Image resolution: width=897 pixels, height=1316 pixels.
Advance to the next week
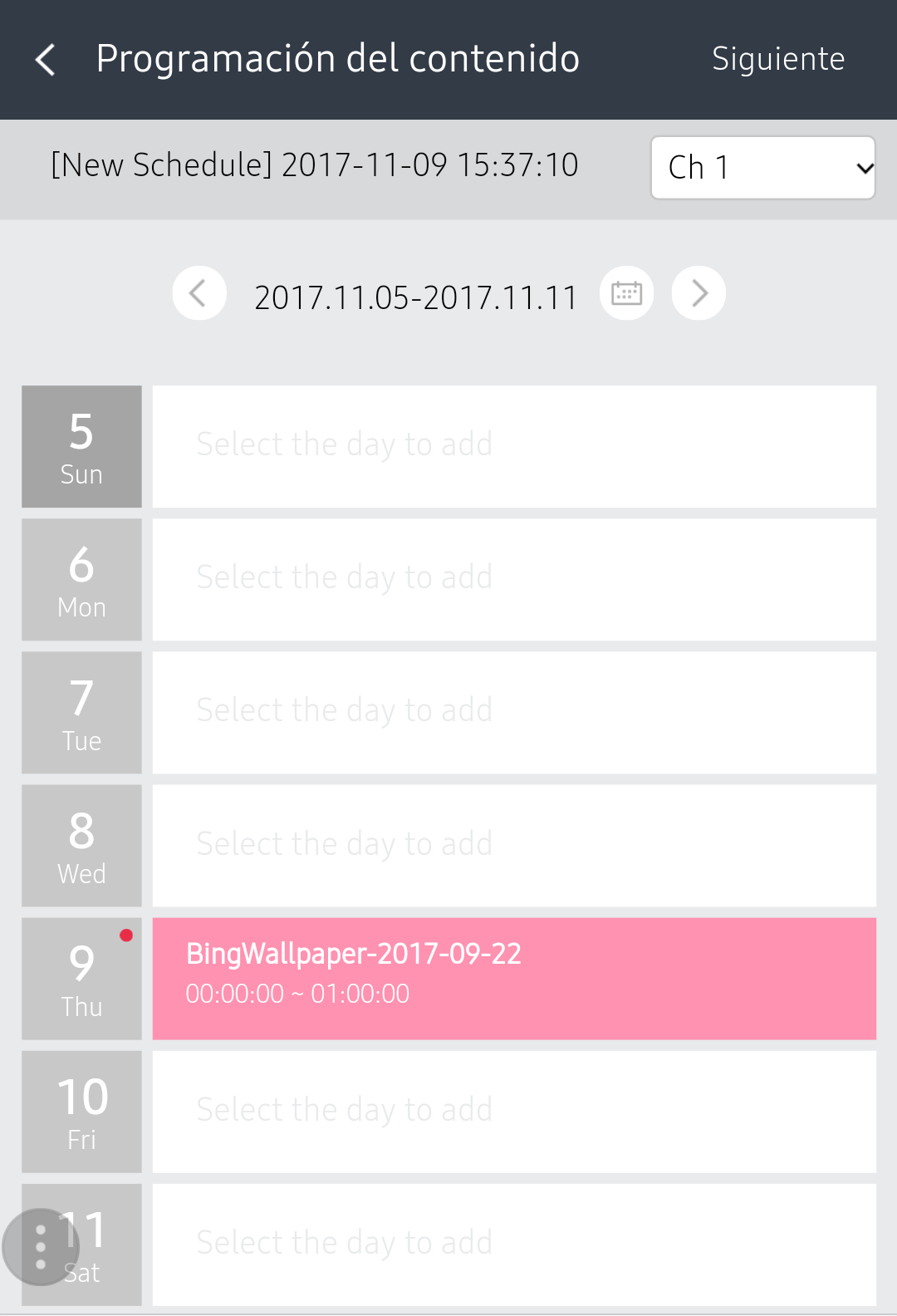(698, 293)
